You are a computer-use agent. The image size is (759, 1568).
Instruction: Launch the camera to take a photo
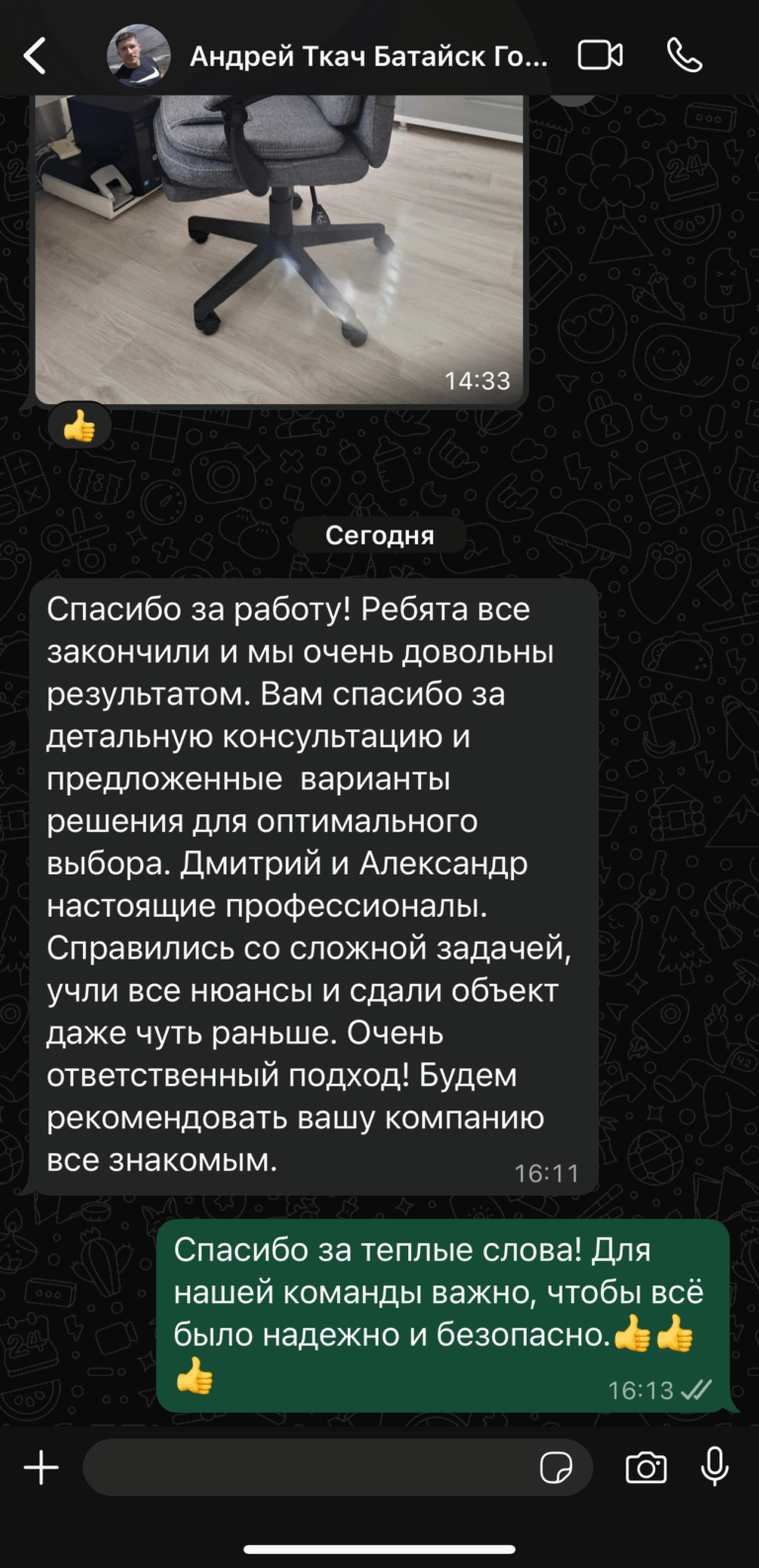pos(646,1467)
